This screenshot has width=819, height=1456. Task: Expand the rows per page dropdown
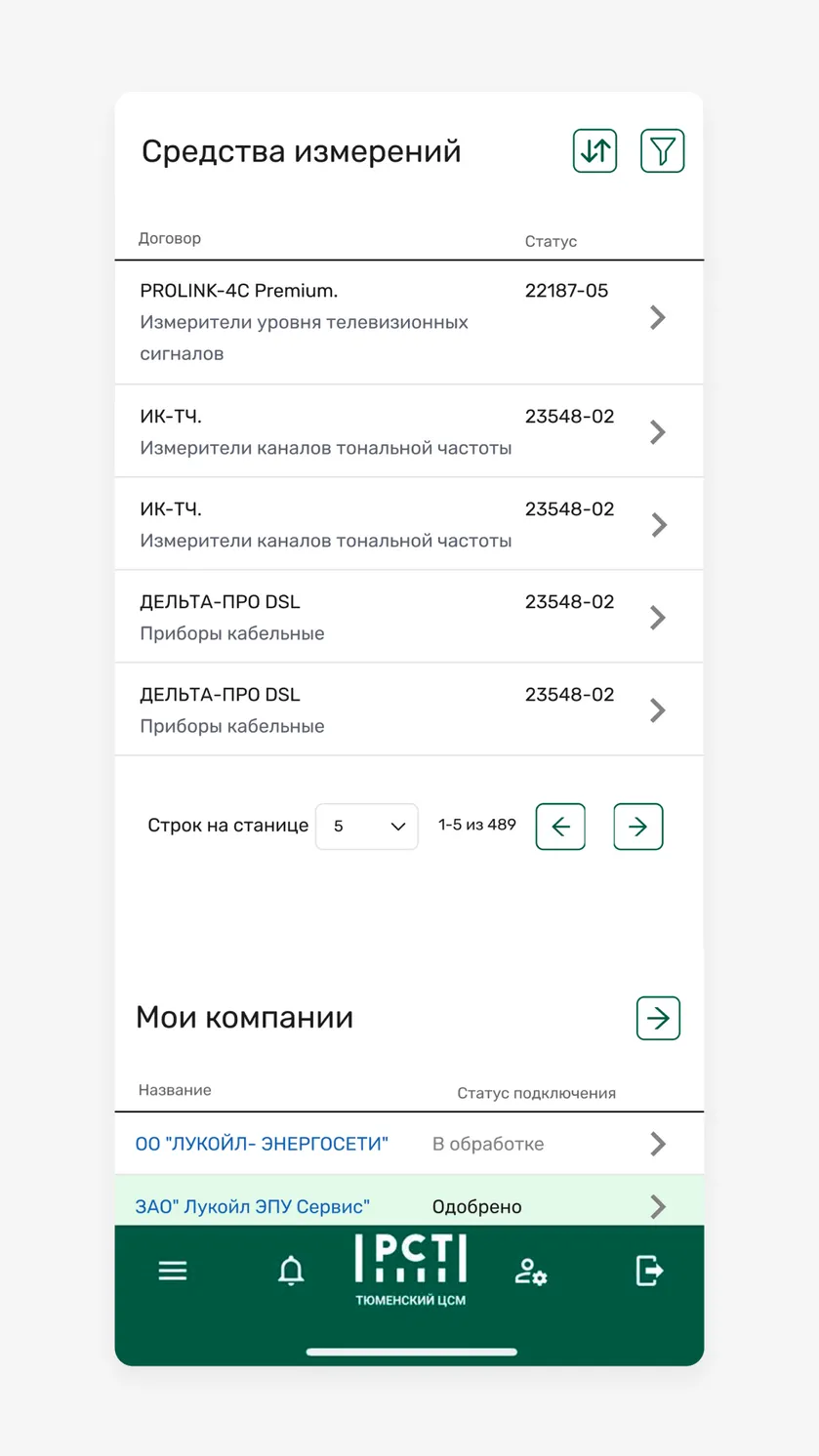[x=367, y=827]
